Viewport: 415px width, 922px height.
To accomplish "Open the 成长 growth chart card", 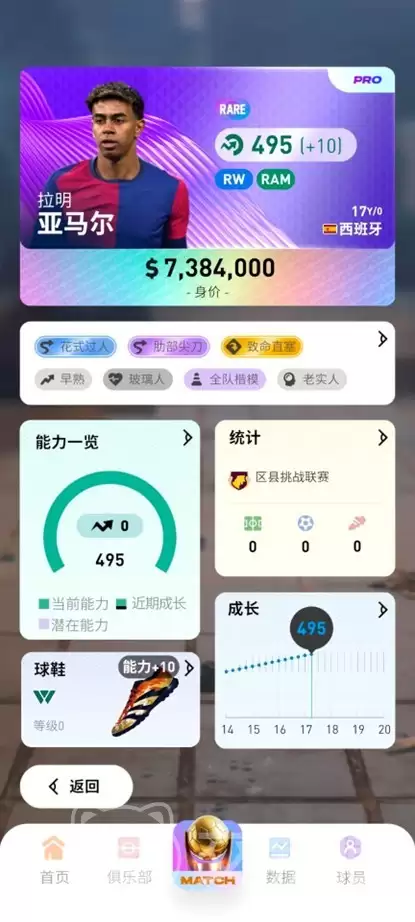I will pyautogui.click(x=304, y=670).
